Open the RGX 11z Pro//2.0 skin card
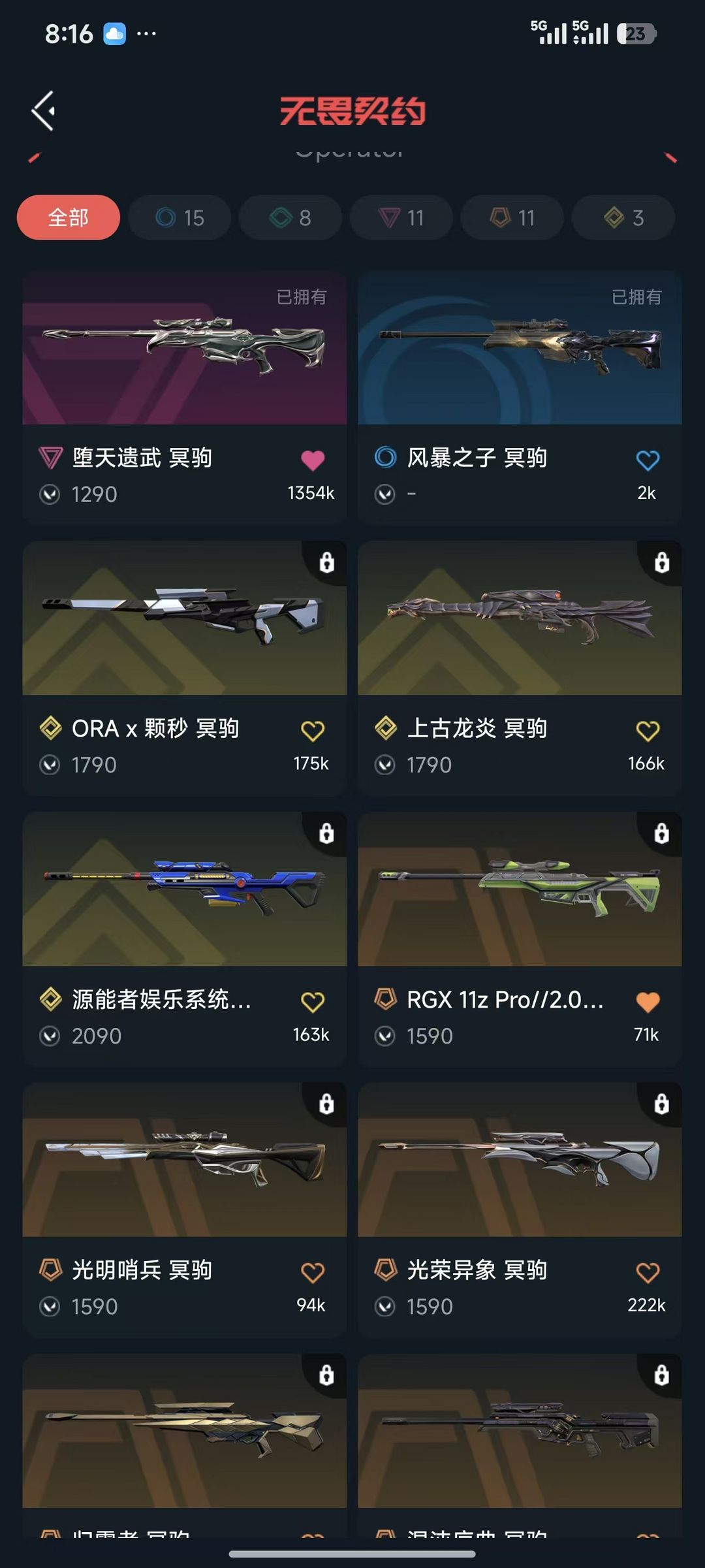 (520, 939)
